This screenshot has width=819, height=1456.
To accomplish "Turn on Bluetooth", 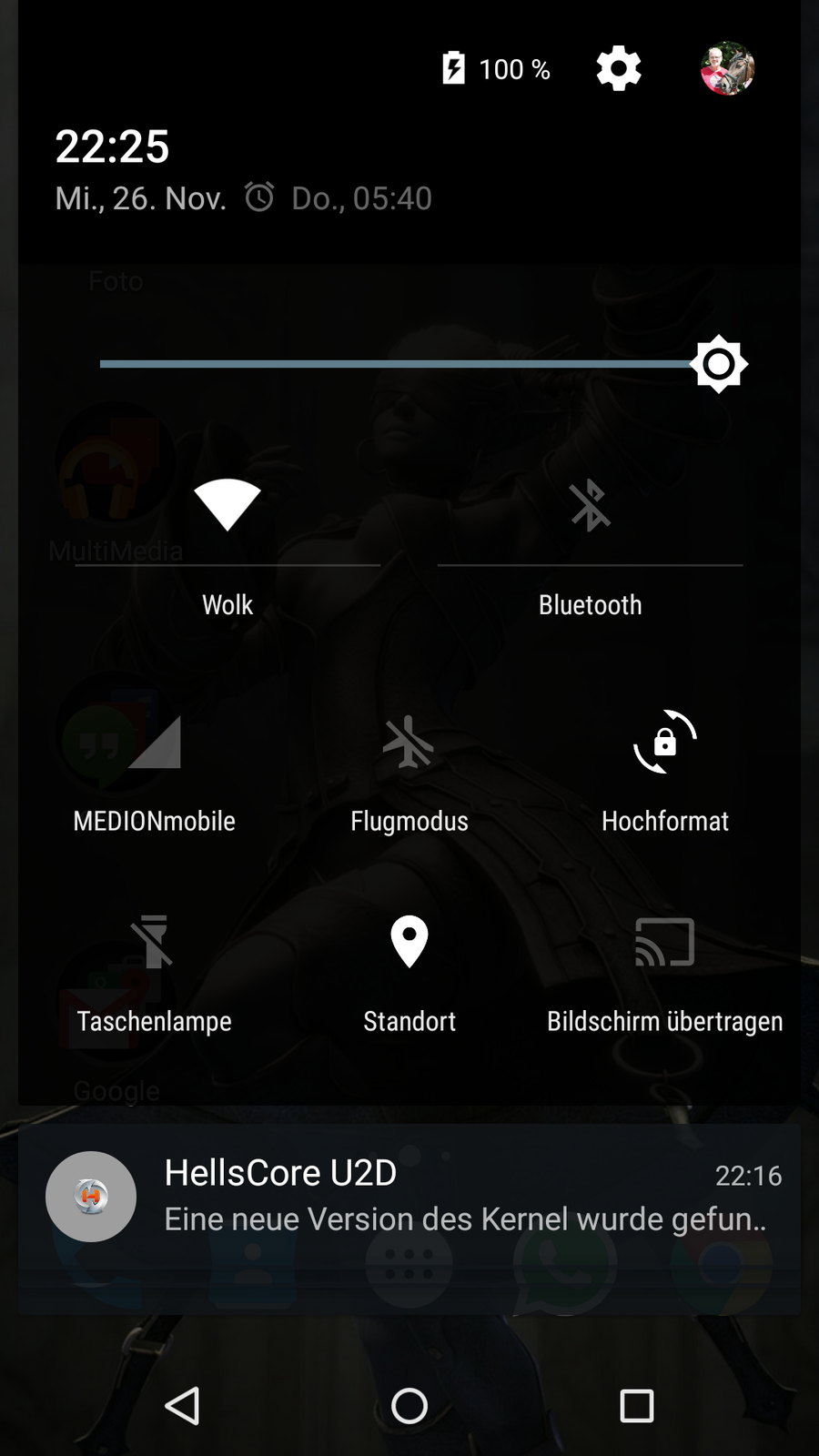I will tap(590, 506).
